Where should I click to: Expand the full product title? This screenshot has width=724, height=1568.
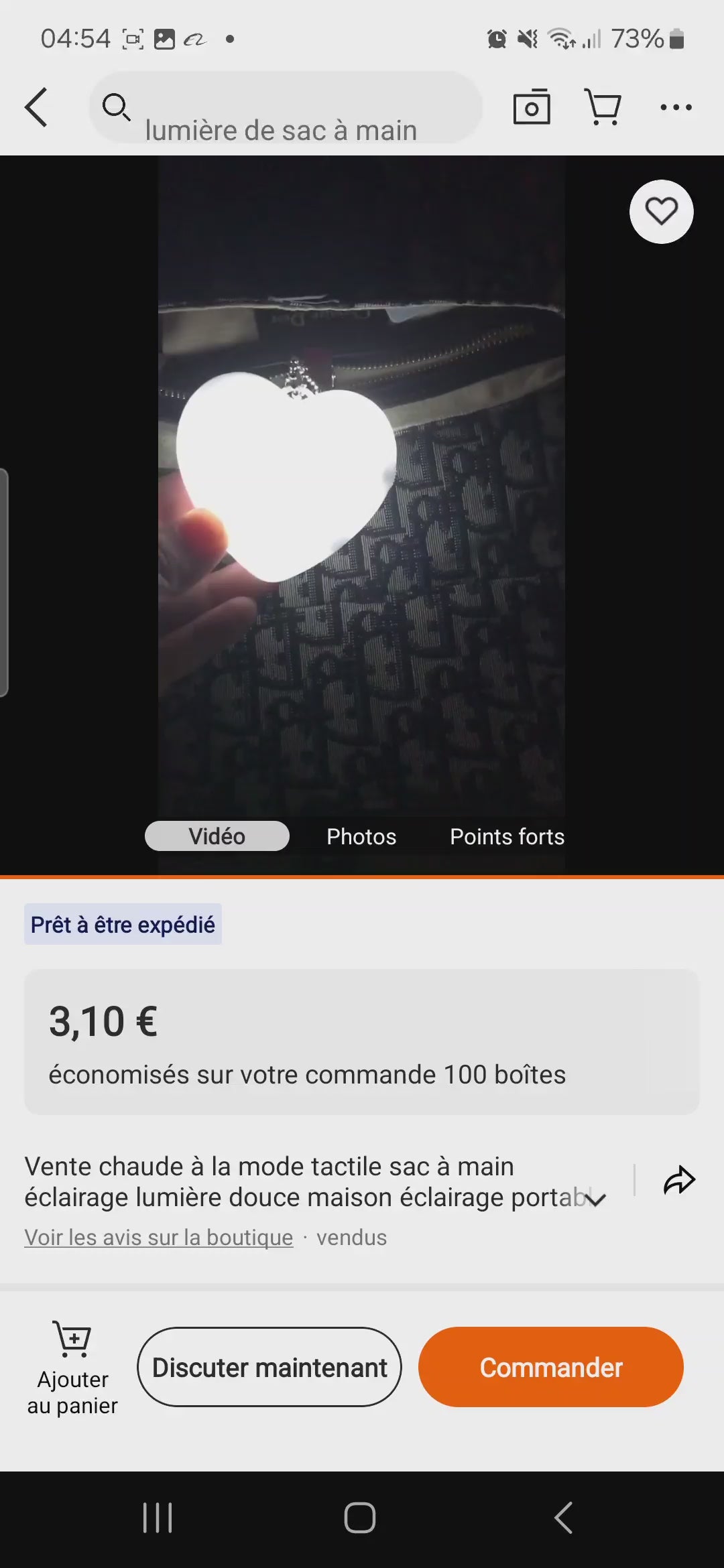tap(595, 1199)
